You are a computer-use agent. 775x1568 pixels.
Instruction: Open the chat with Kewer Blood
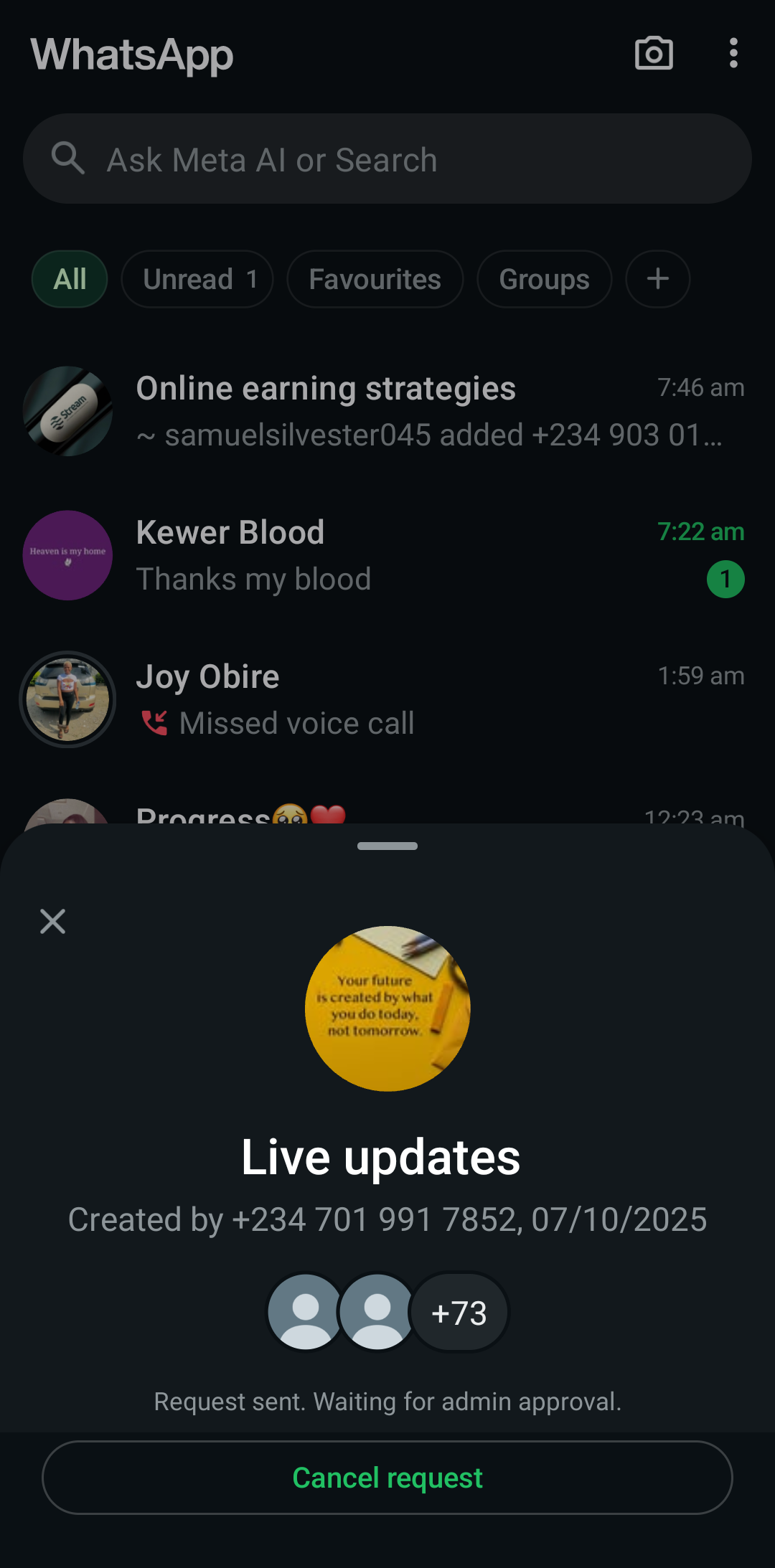tap(431, 555)
